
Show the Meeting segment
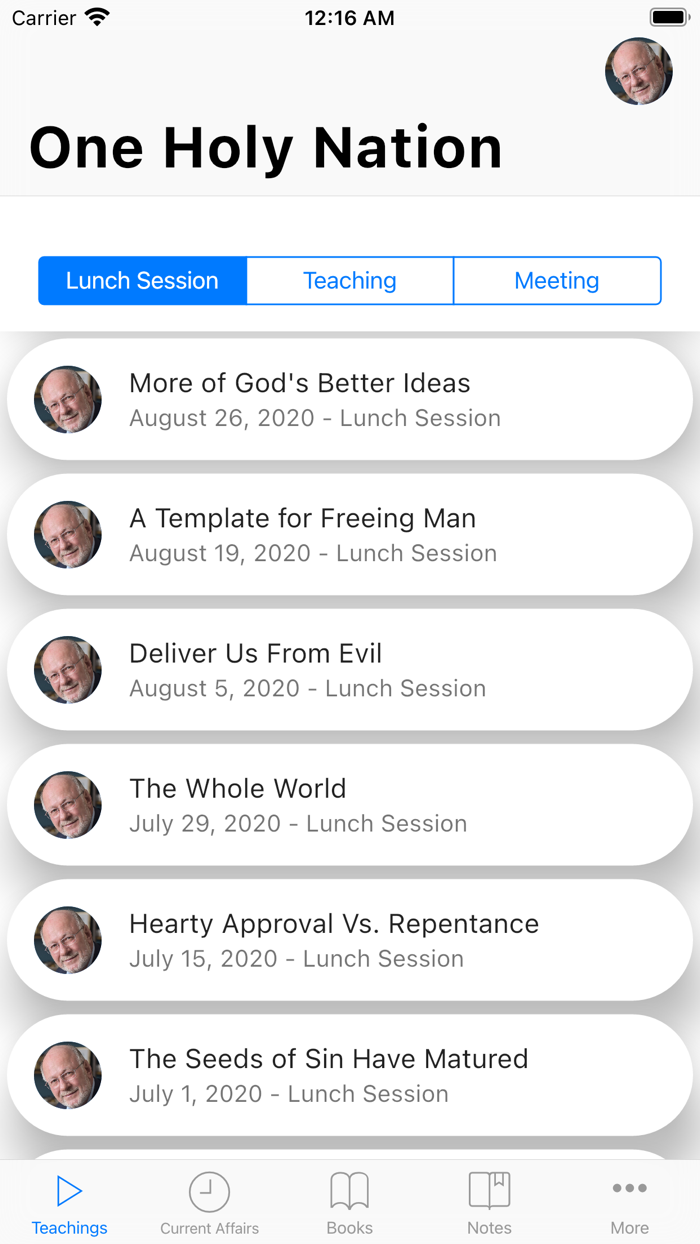(x=557, y=281)
